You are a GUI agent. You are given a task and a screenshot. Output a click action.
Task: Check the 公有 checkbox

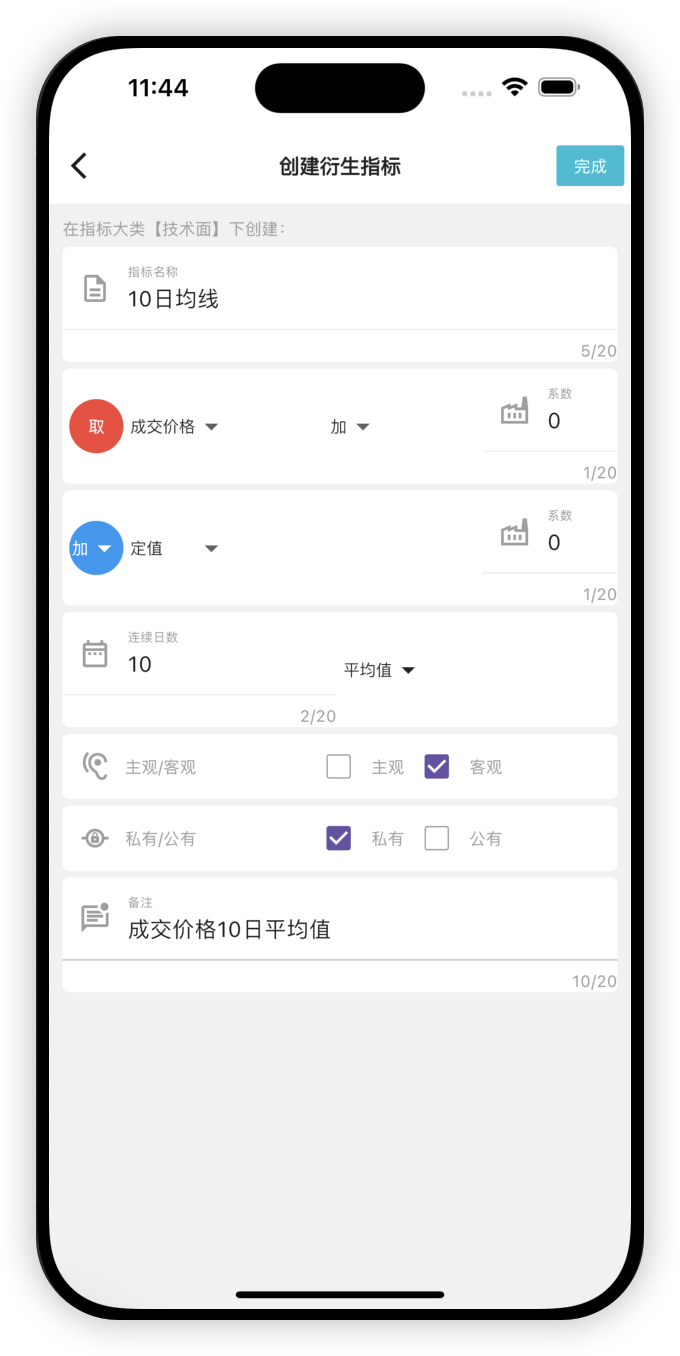click(x=437, y=838)
